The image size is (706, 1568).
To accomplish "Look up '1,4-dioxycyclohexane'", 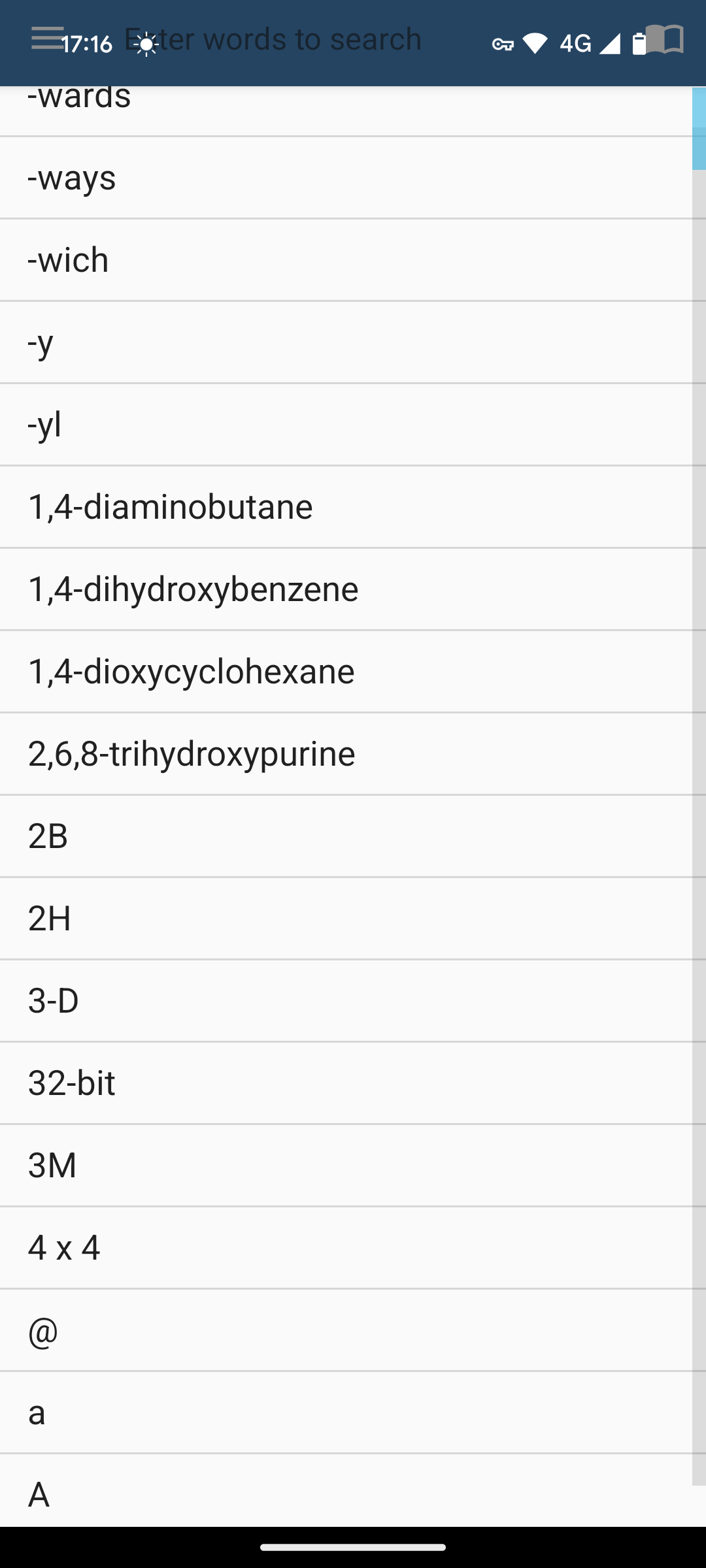I will click(x=346, y=672).
